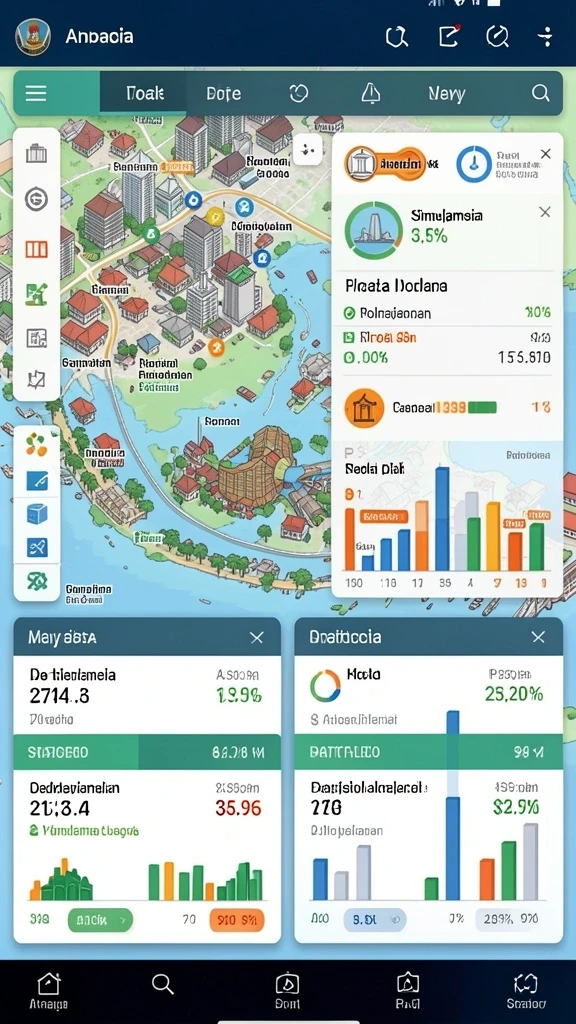The width and height of the screenshot is (576, 1024).
Task: Tap the blue cube icon in the sidebar
Action: [37, 514]
